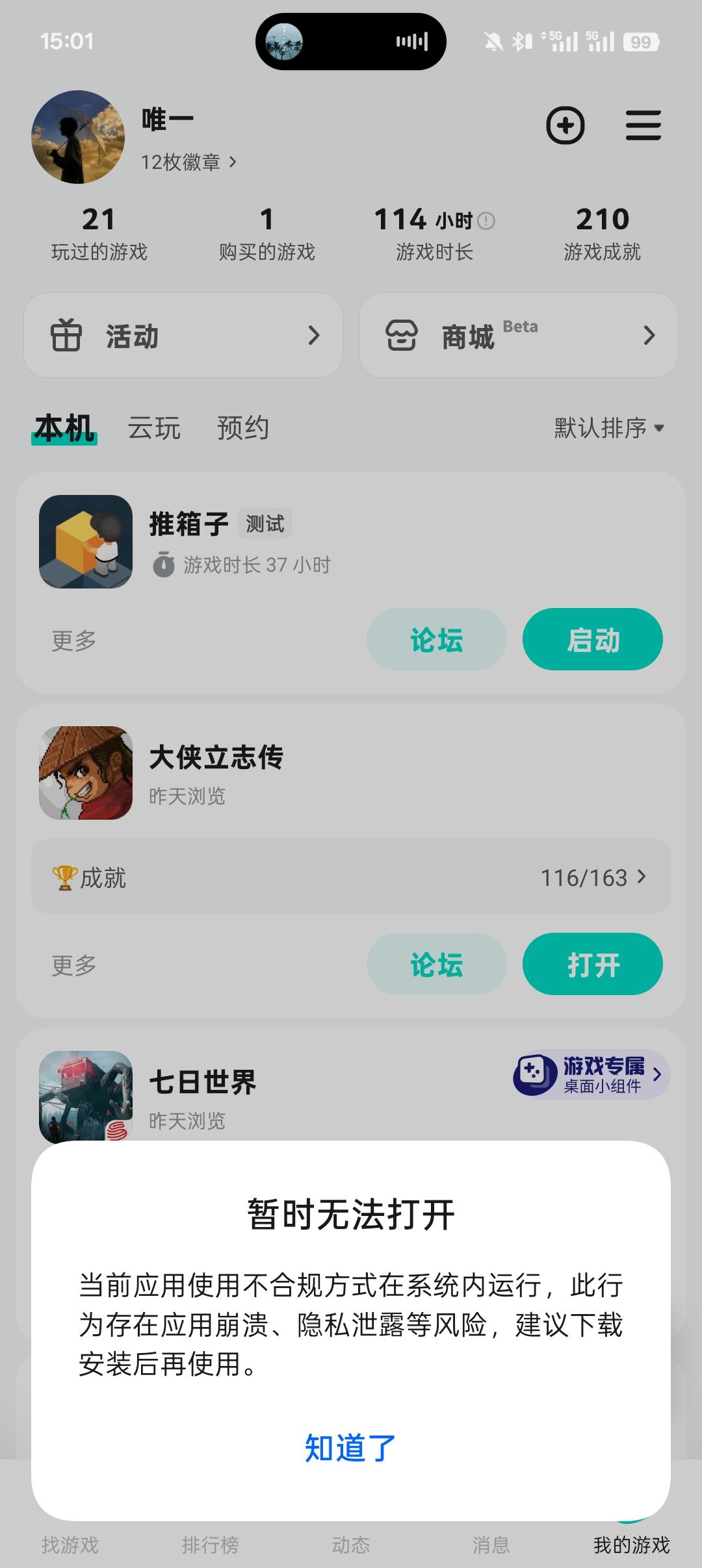Image resolution: width=702 pixels, height=1568 pixels.
Task: Tap 打开 for 大侠立志传
Action: point(592,965)
